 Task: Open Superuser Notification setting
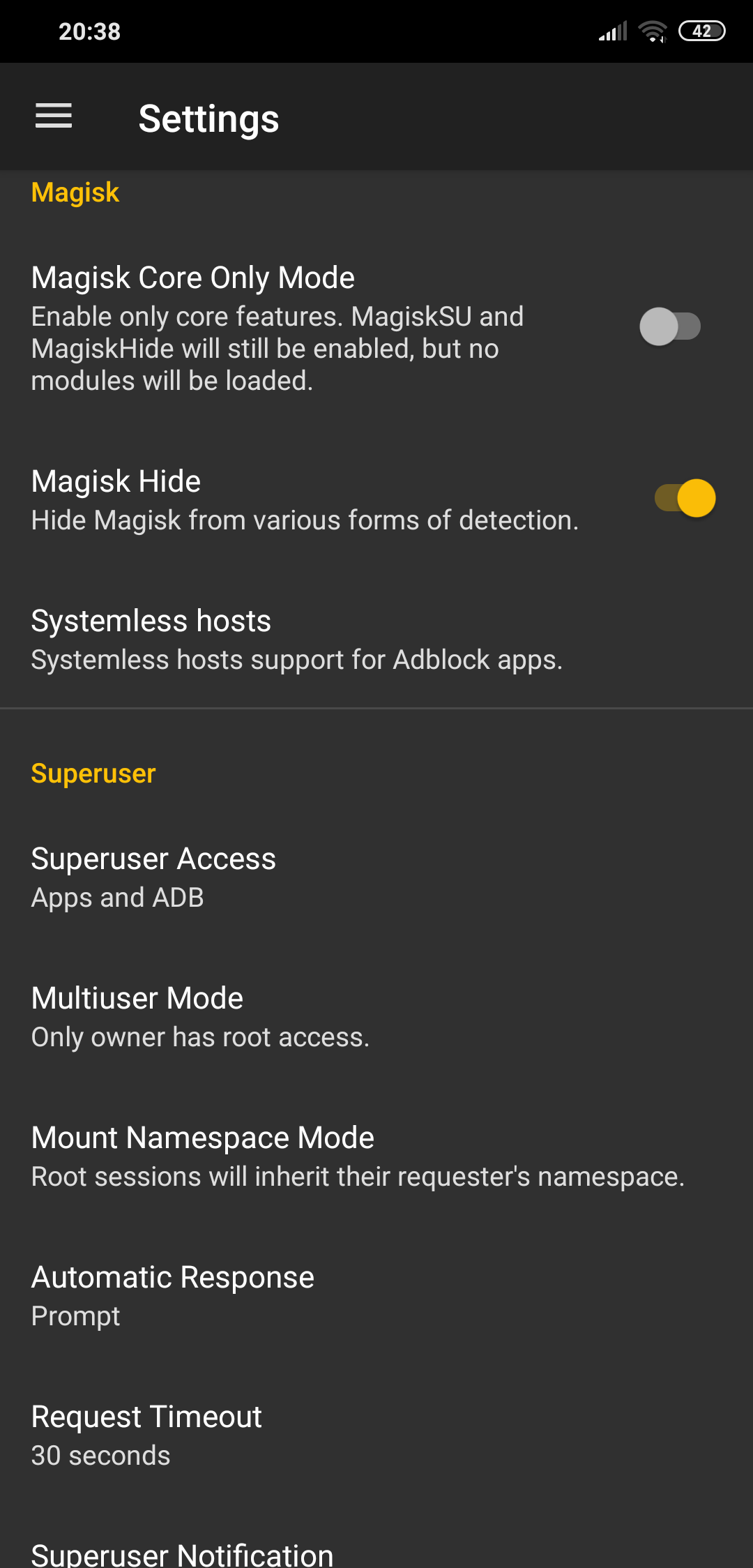183,1554
